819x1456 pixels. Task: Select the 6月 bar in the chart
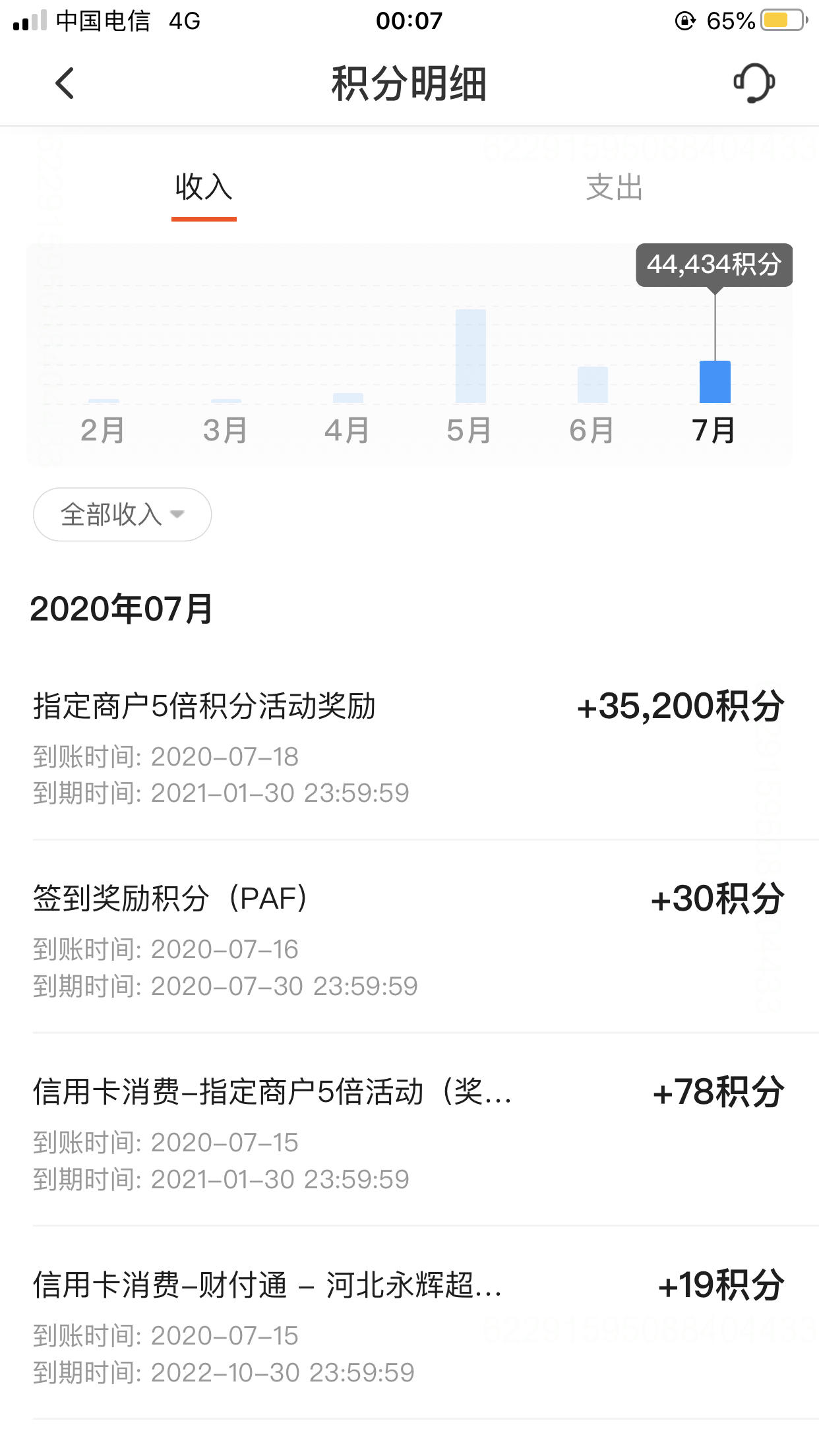592,384
